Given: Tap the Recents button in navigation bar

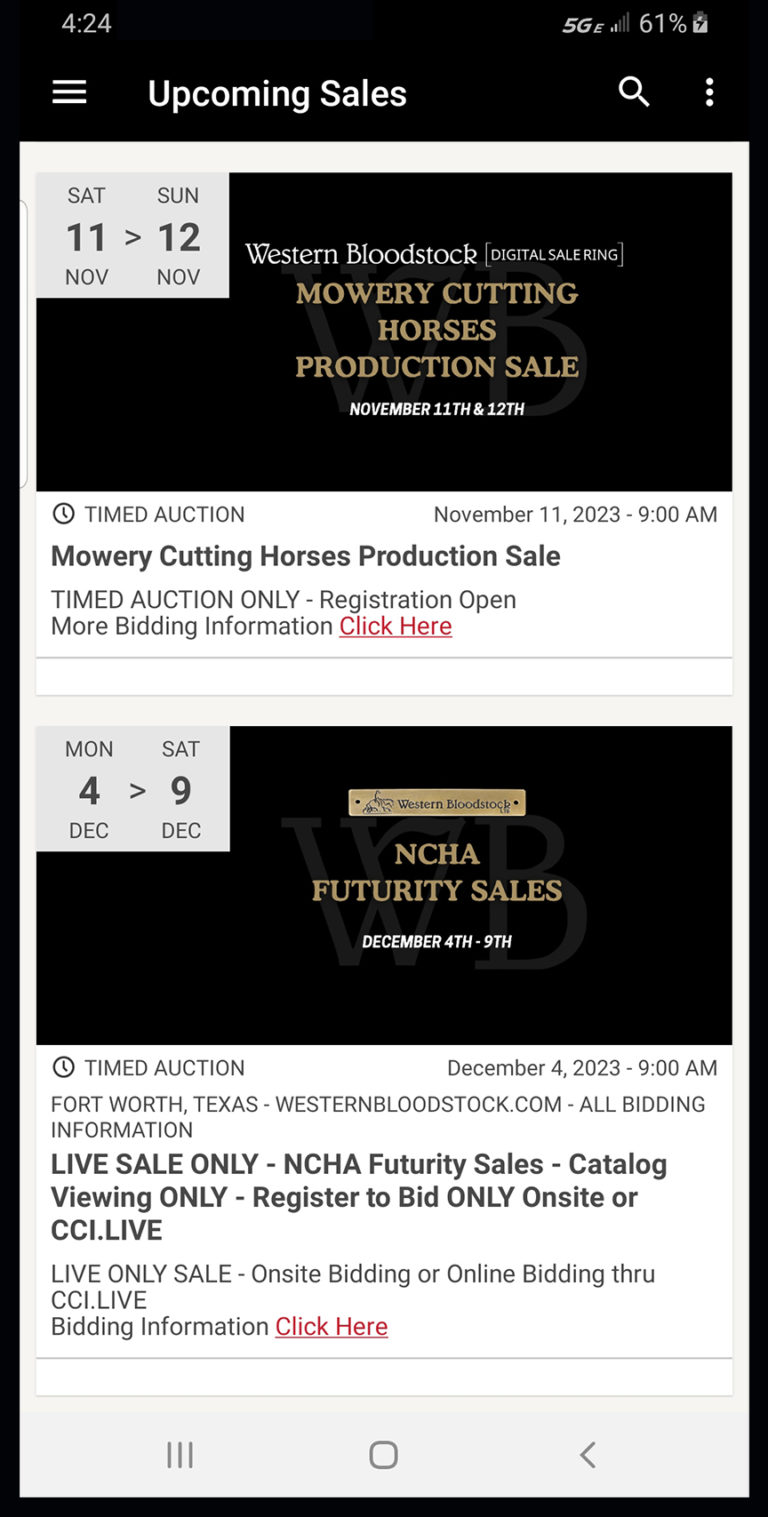Looking at the screenshot, I should (179, 1456).
